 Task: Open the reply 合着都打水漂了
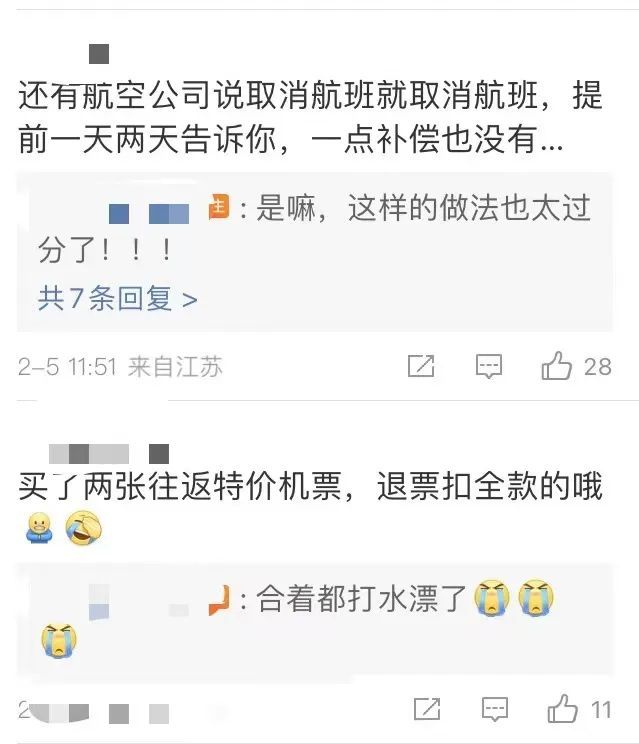coord(314,619)
